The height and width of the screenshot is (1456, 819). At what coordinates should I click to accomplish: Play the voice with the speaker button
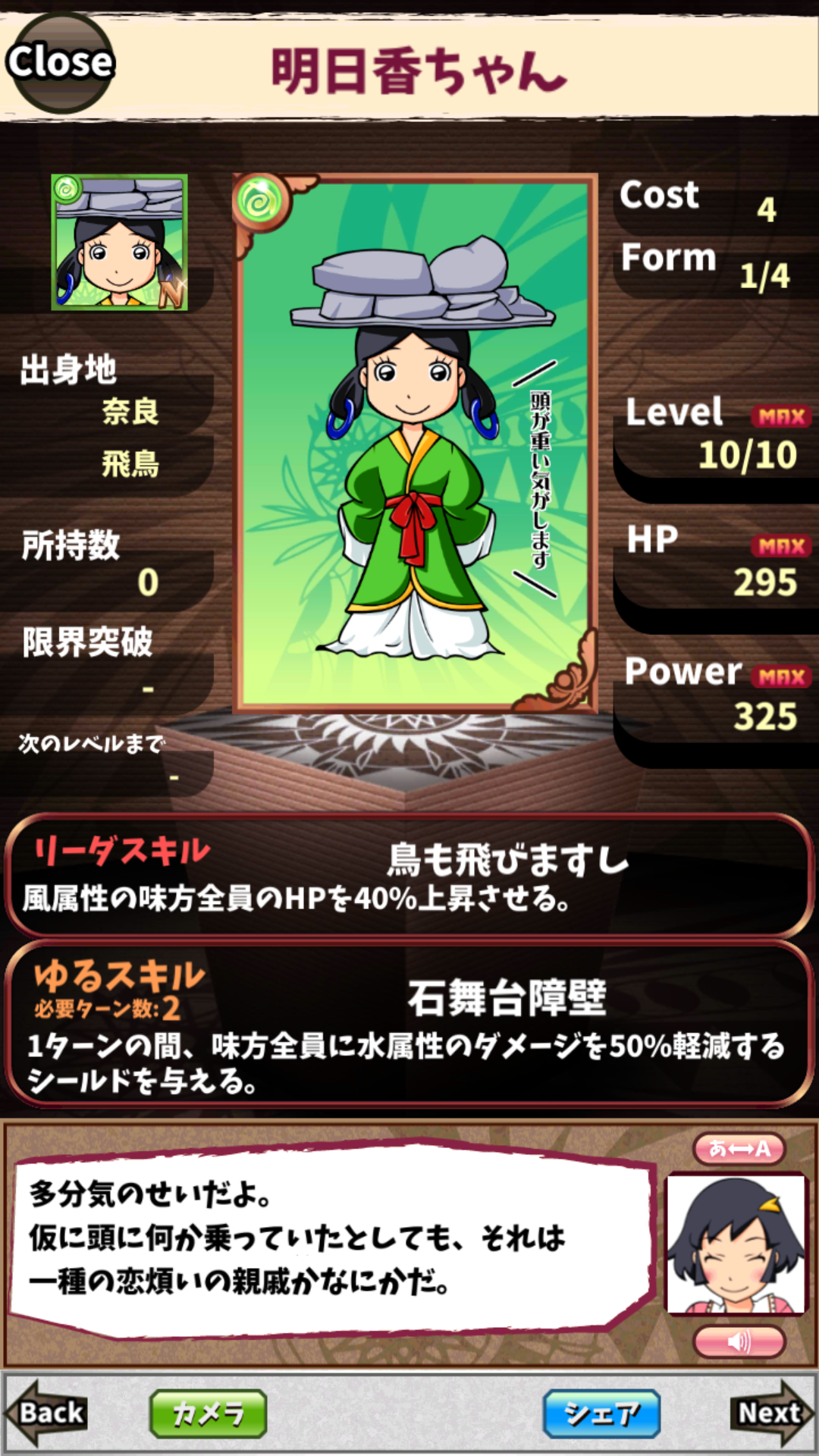pos(739,1341)
